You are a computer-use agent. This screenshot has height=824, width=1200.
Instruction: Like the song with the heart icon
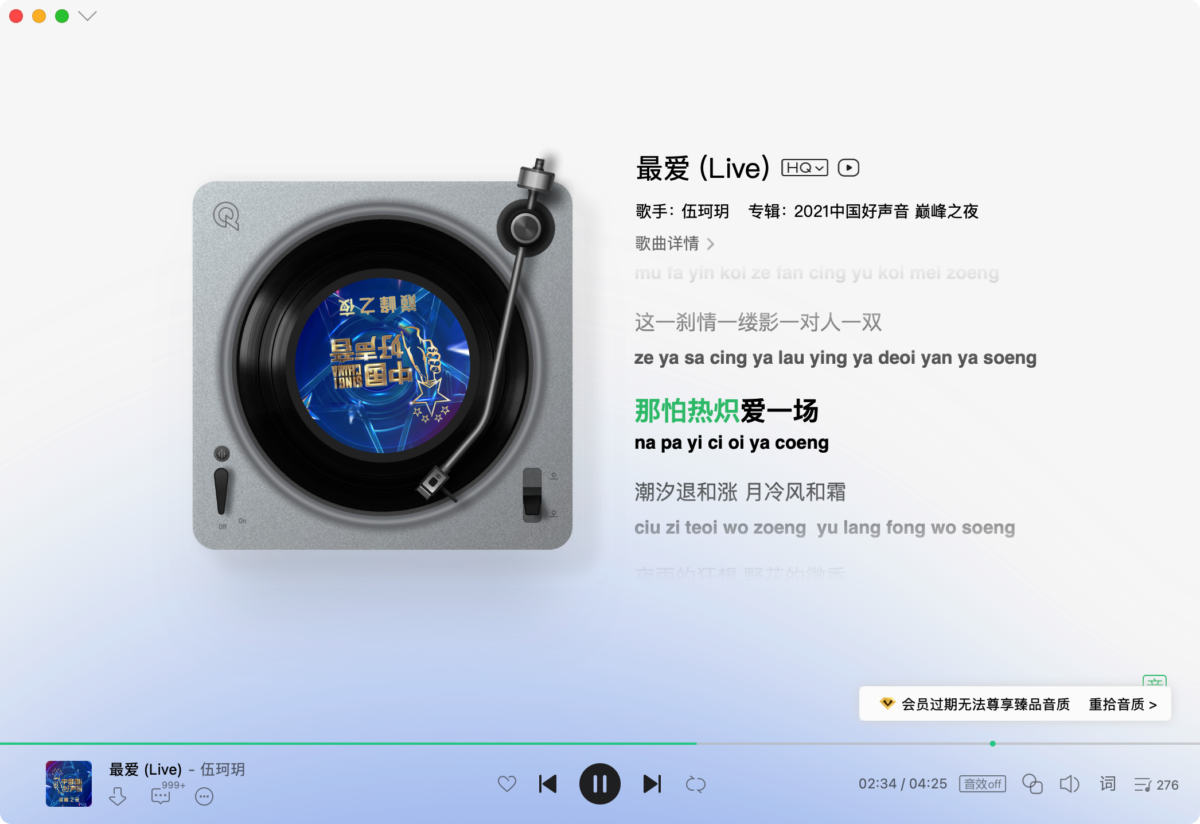507,784
